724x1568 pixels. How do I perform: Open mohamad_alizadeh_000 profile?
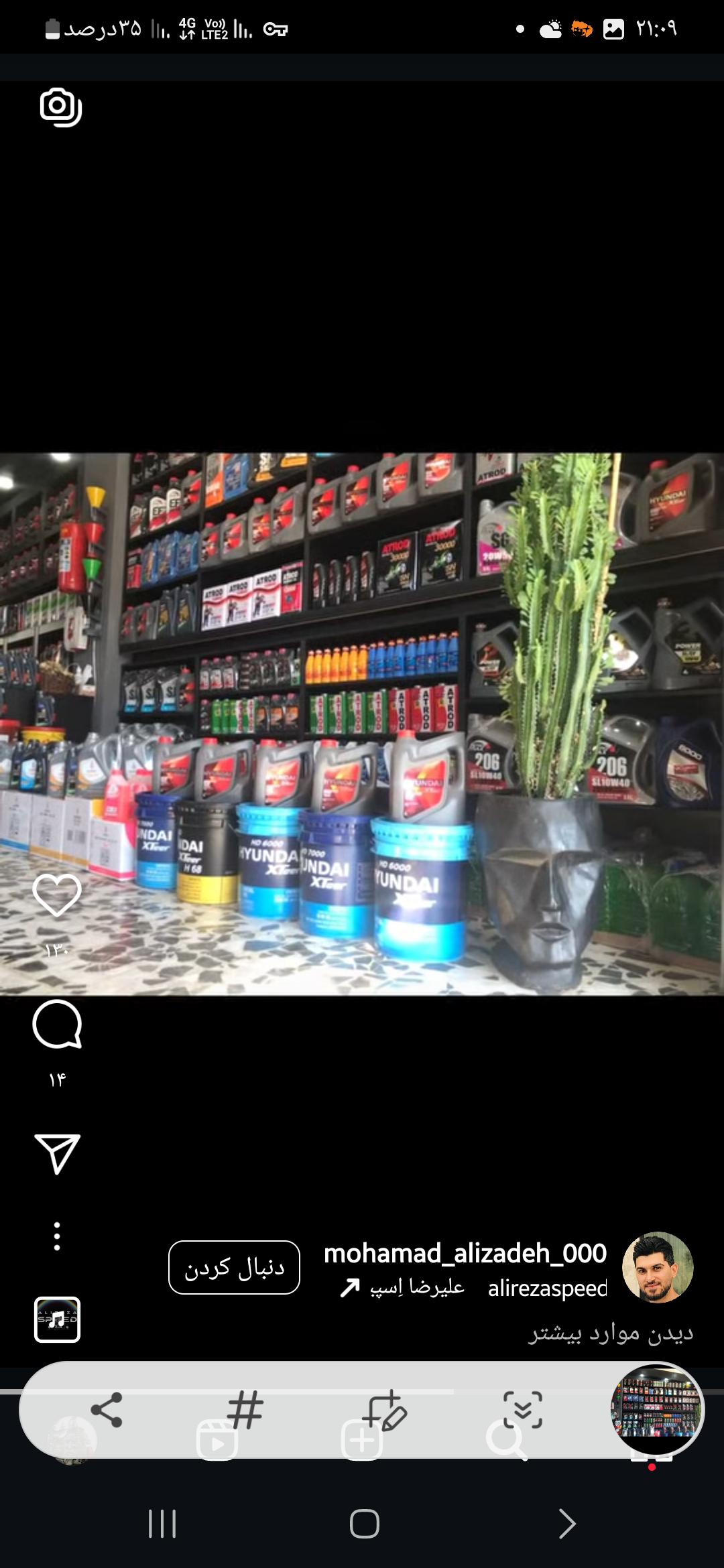pyautogui.click(x=465, y=1253)
